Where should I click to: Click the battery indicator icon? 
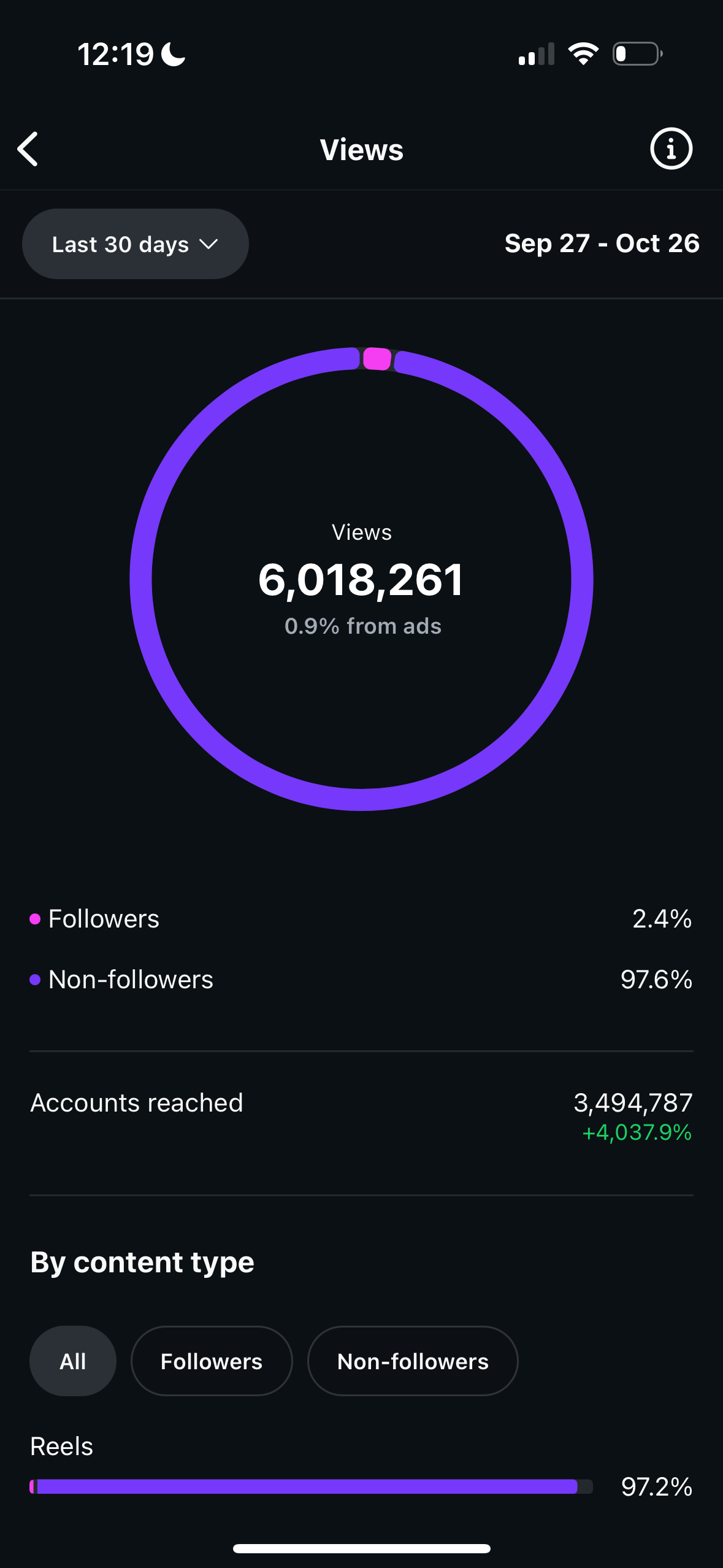tap(635, 53)
